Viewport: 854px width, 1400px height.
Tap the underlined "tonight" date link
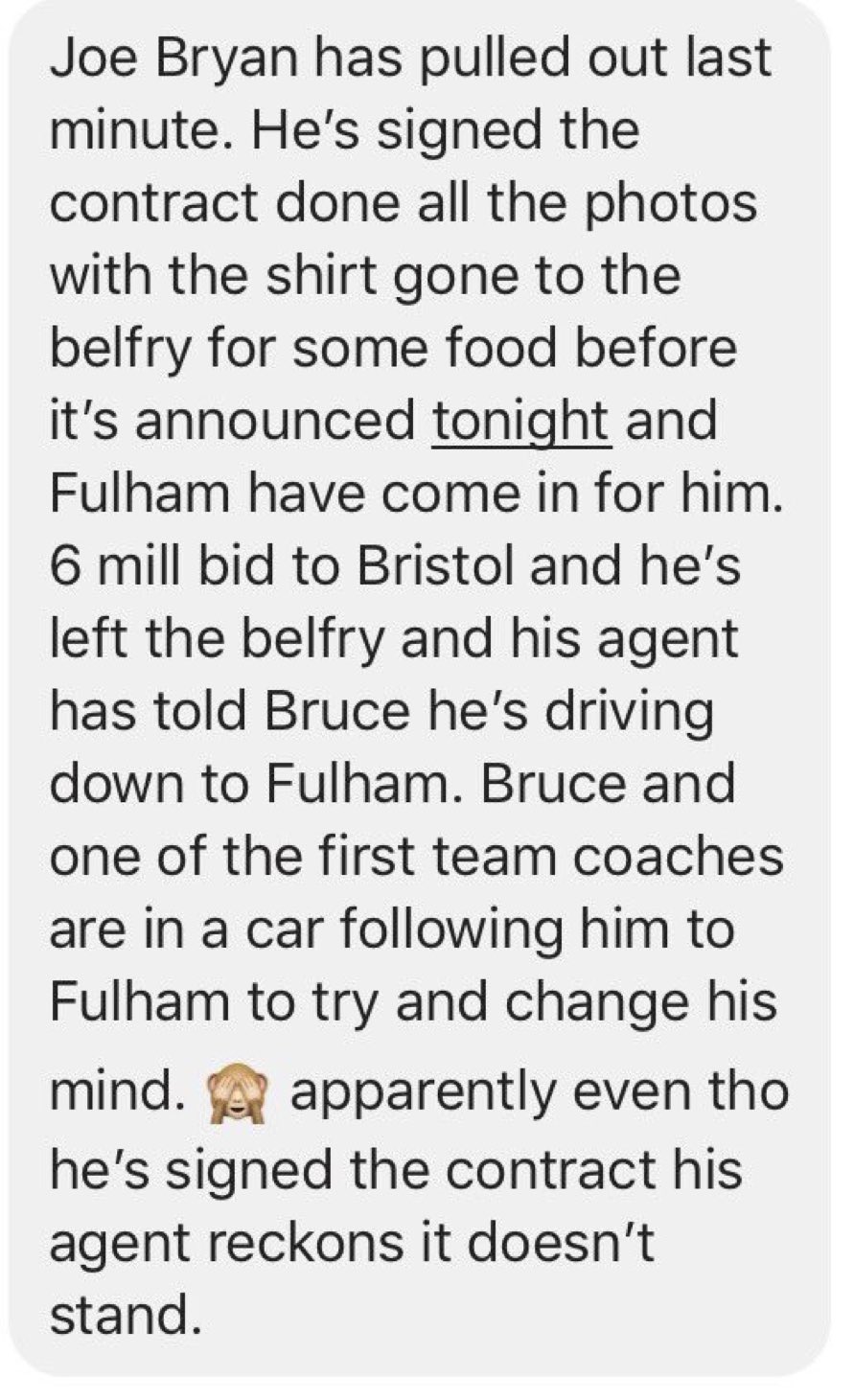(520, 420)
